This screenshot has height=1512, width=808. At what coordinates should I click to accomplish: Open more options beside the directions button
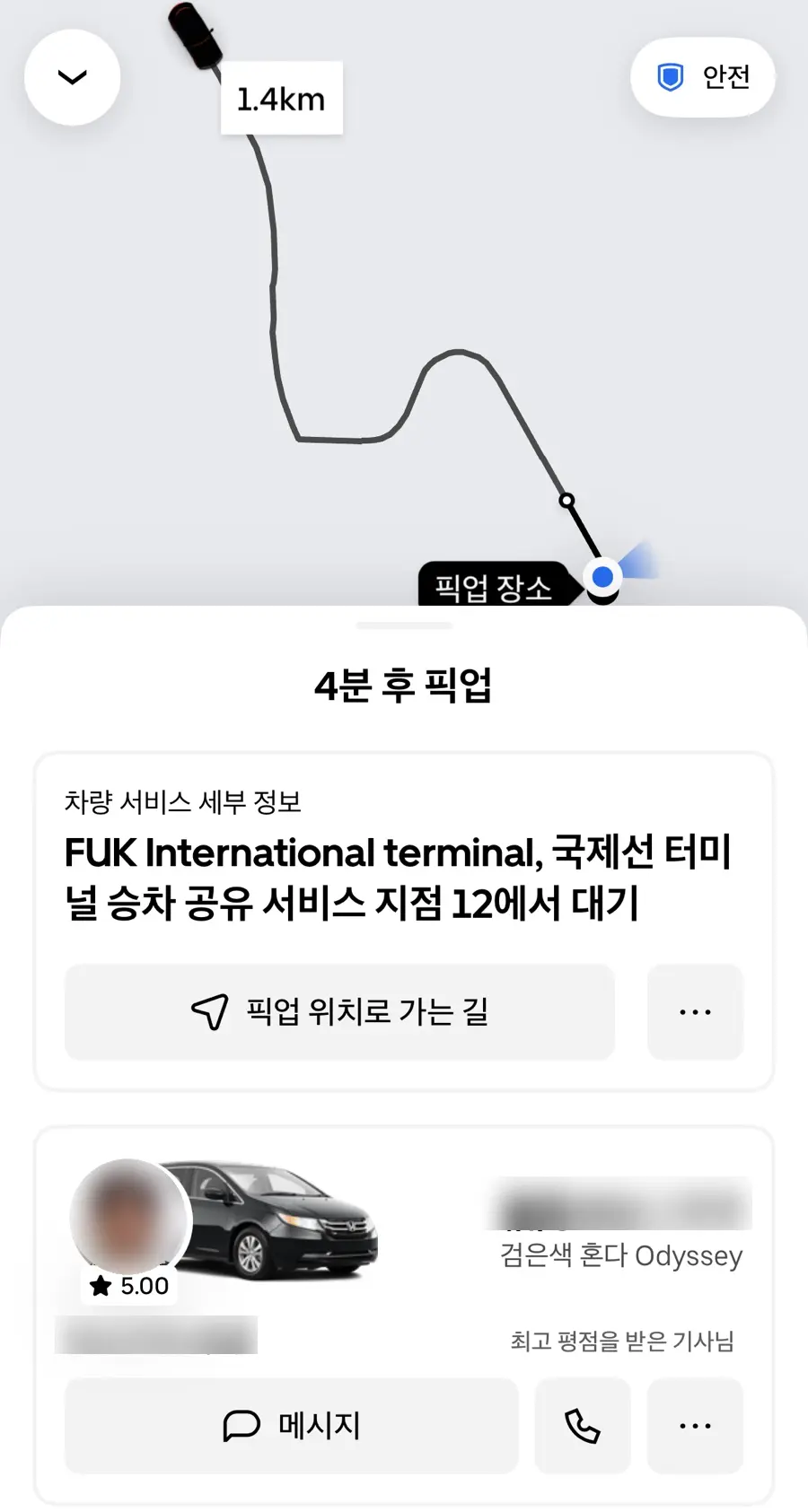tap(695, 1012)
